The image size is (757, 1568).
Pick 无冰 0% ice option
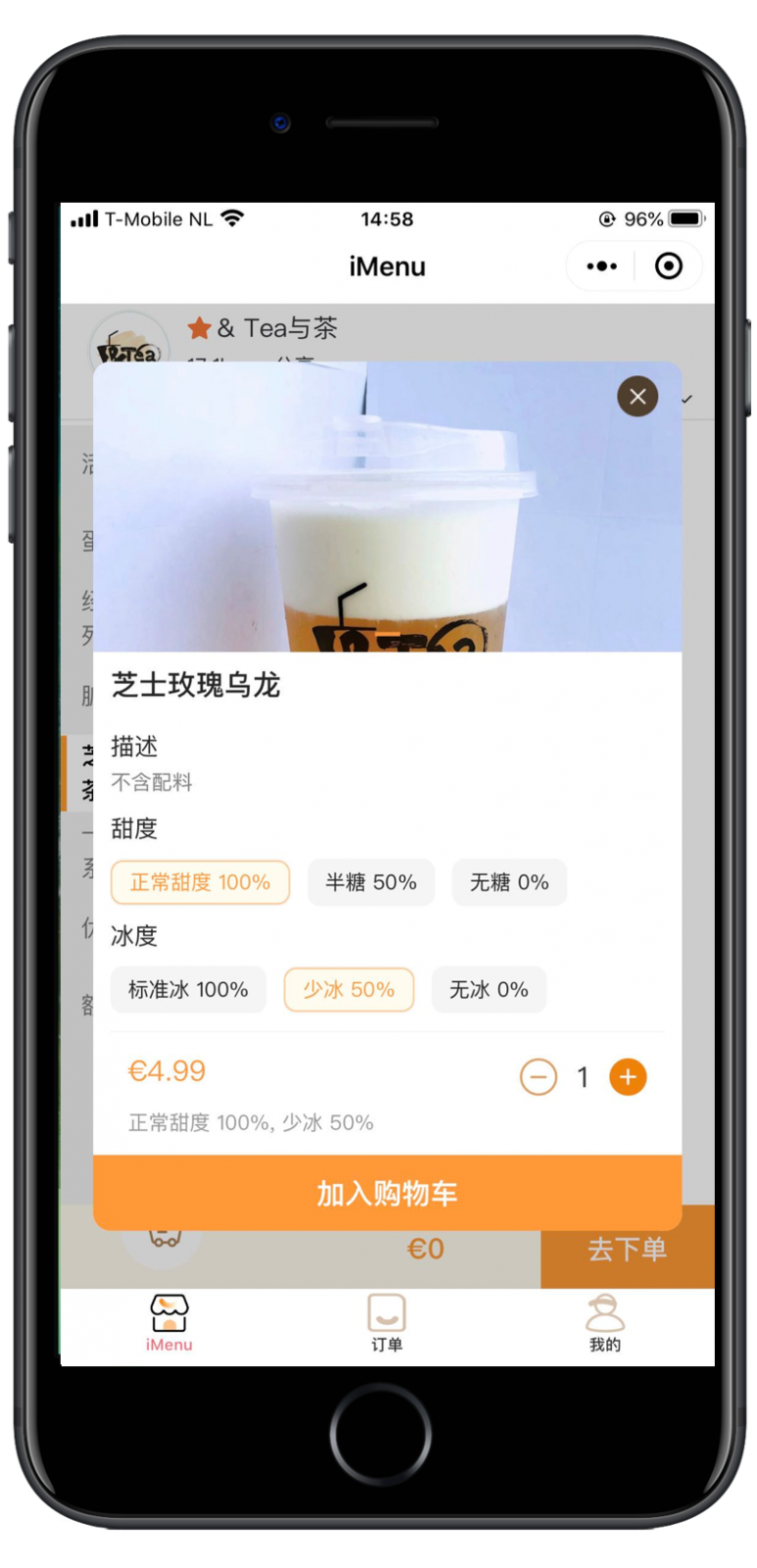pyautogui.click(x=488, y=990)
